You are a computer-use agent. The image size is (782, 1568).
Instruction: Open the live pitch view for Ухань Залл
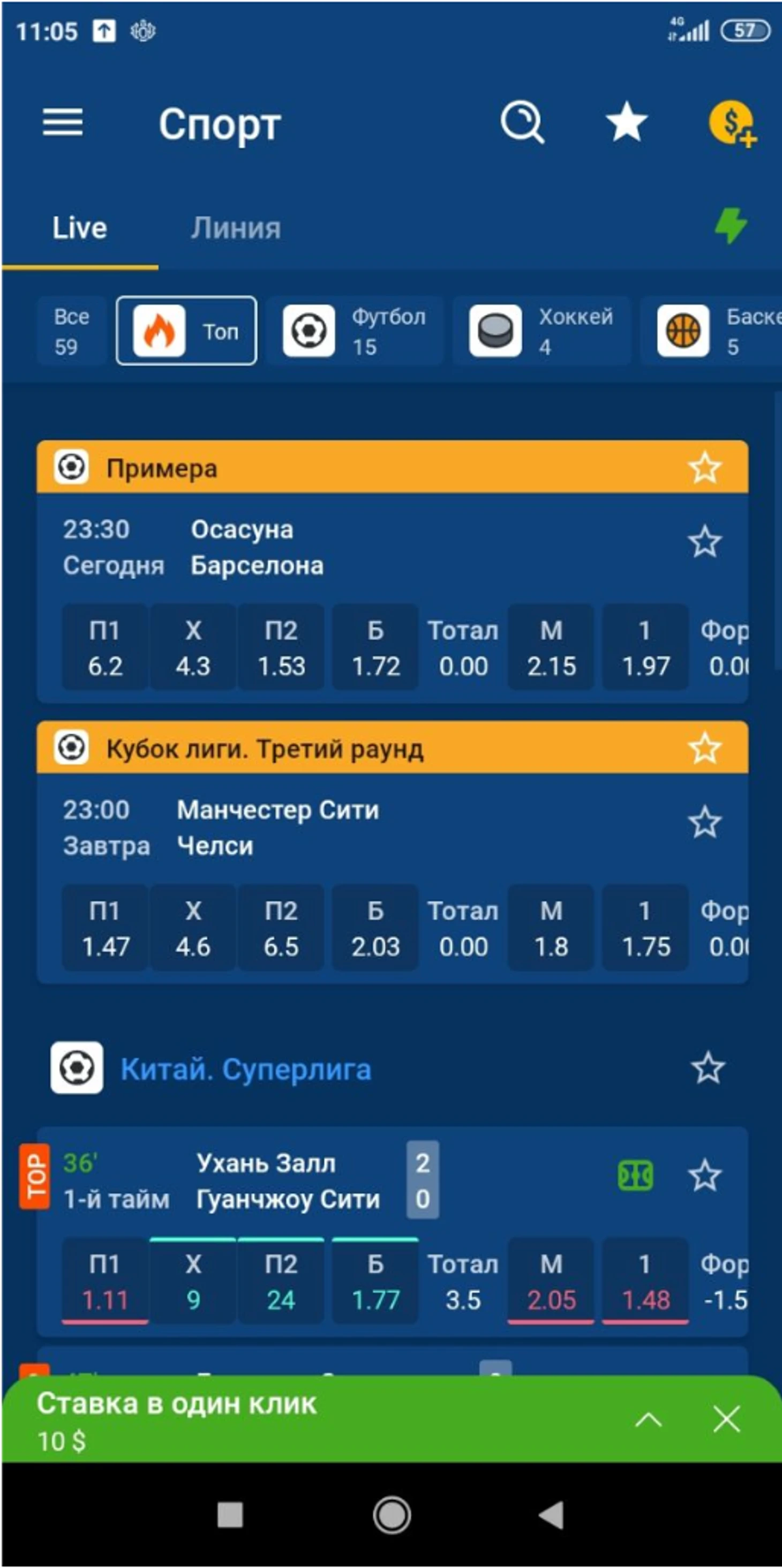(x=635, y=1175)
